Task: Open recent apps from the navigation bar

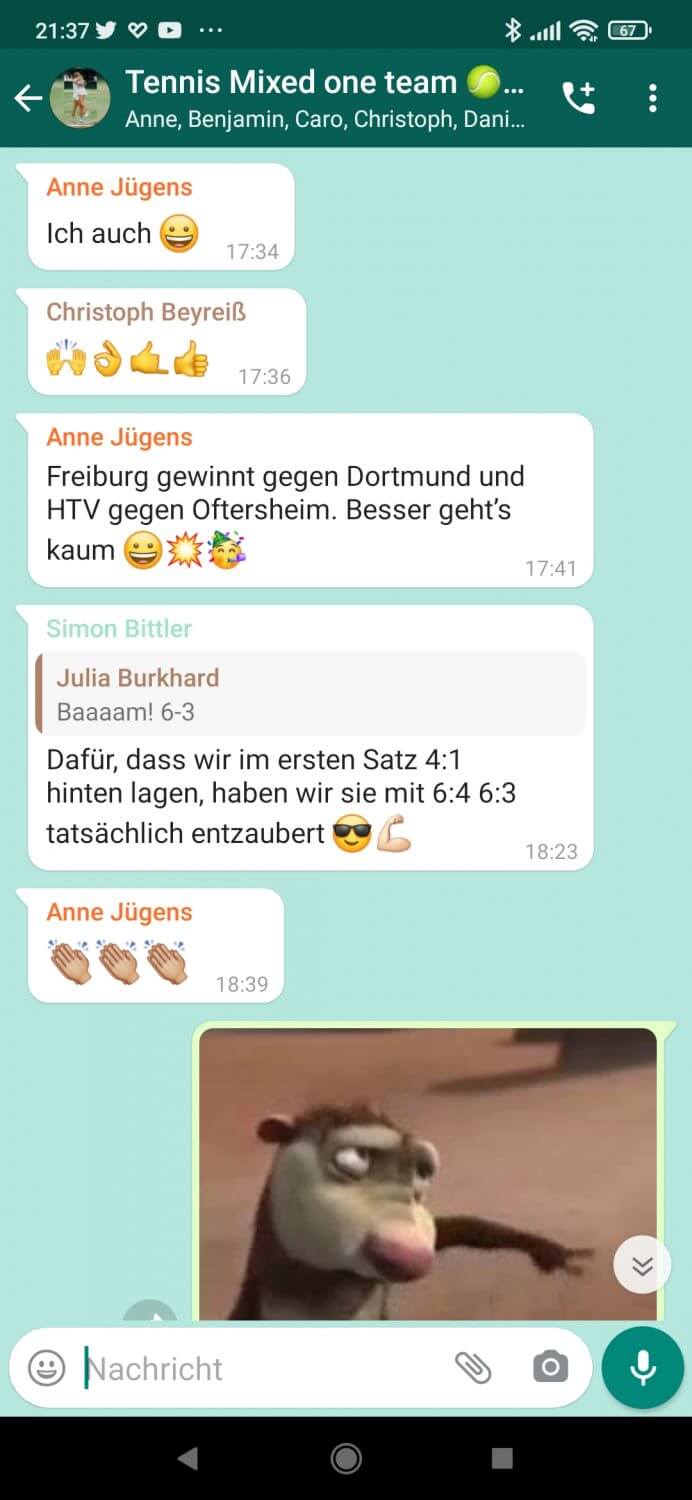Action: [x=502, y=1458]
